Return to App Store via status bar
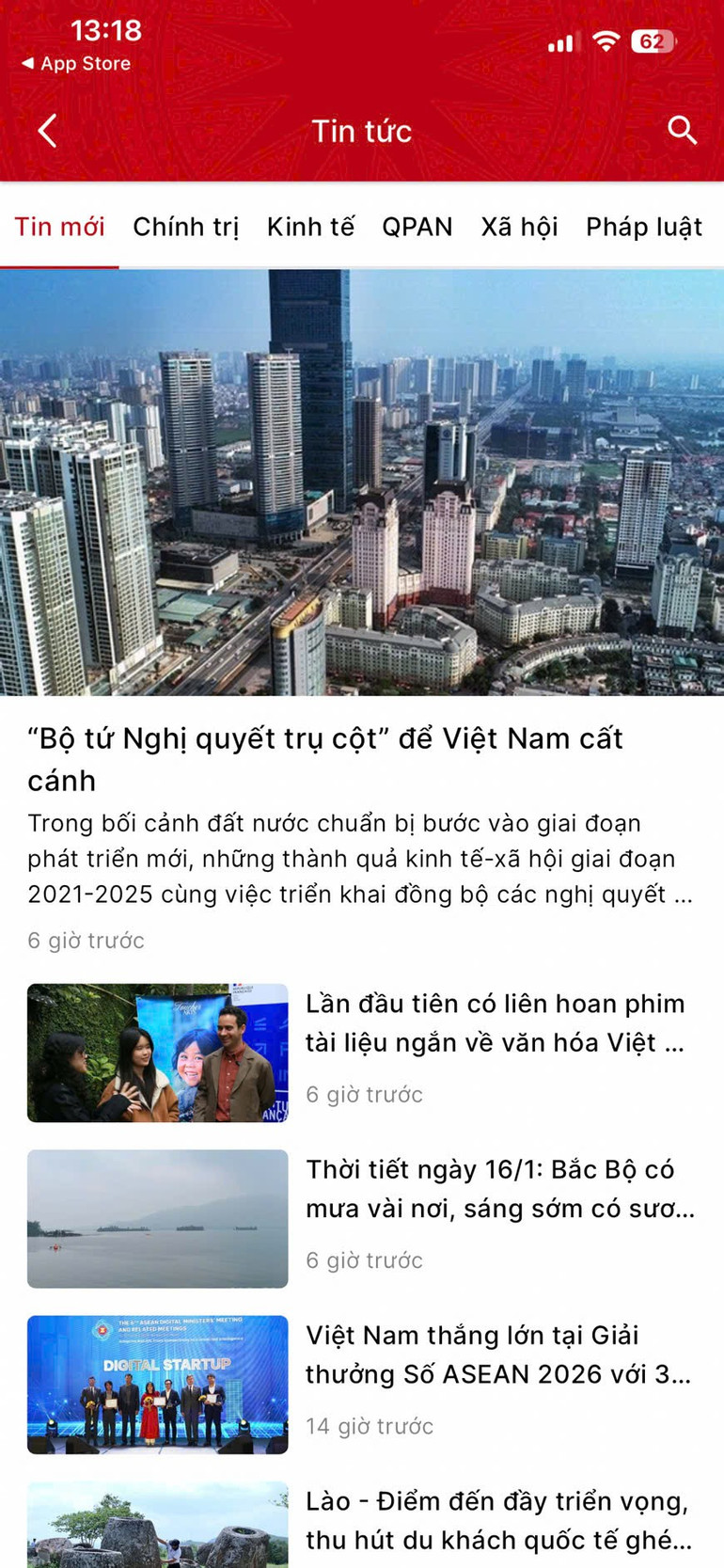Screen dimensions: 724x1568 (76, 63)
